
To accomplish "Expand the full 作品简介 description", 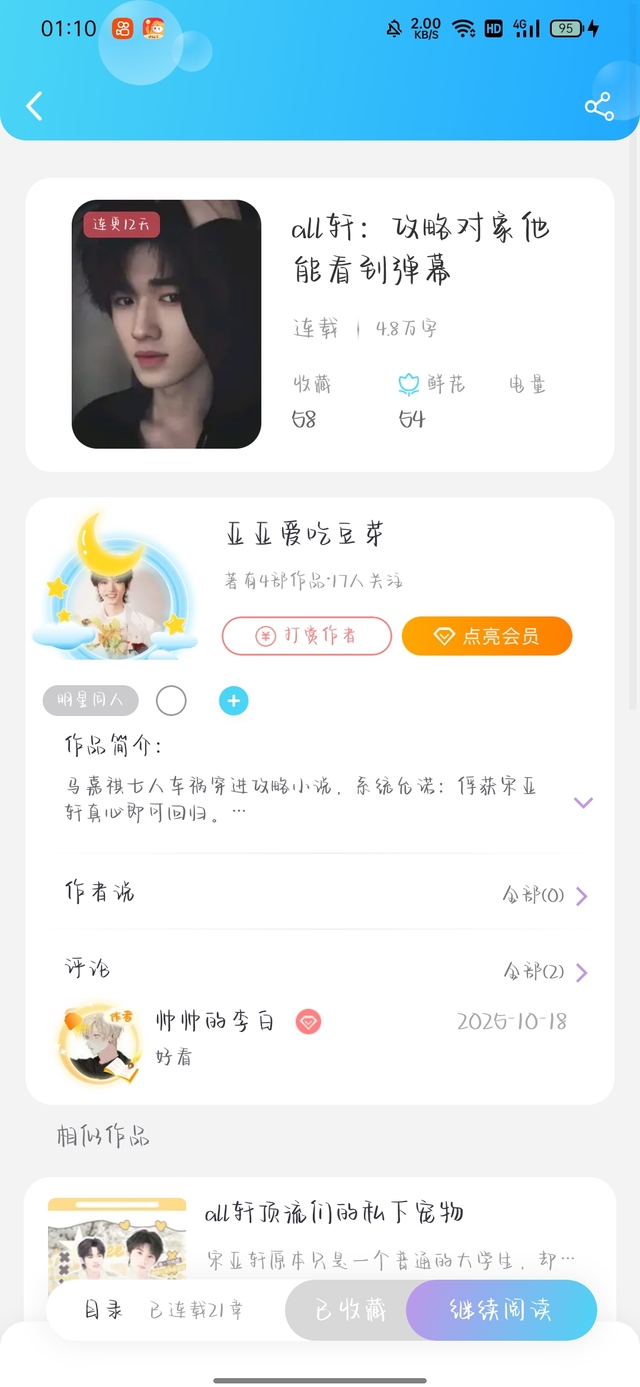I will [x=583, y=802].
